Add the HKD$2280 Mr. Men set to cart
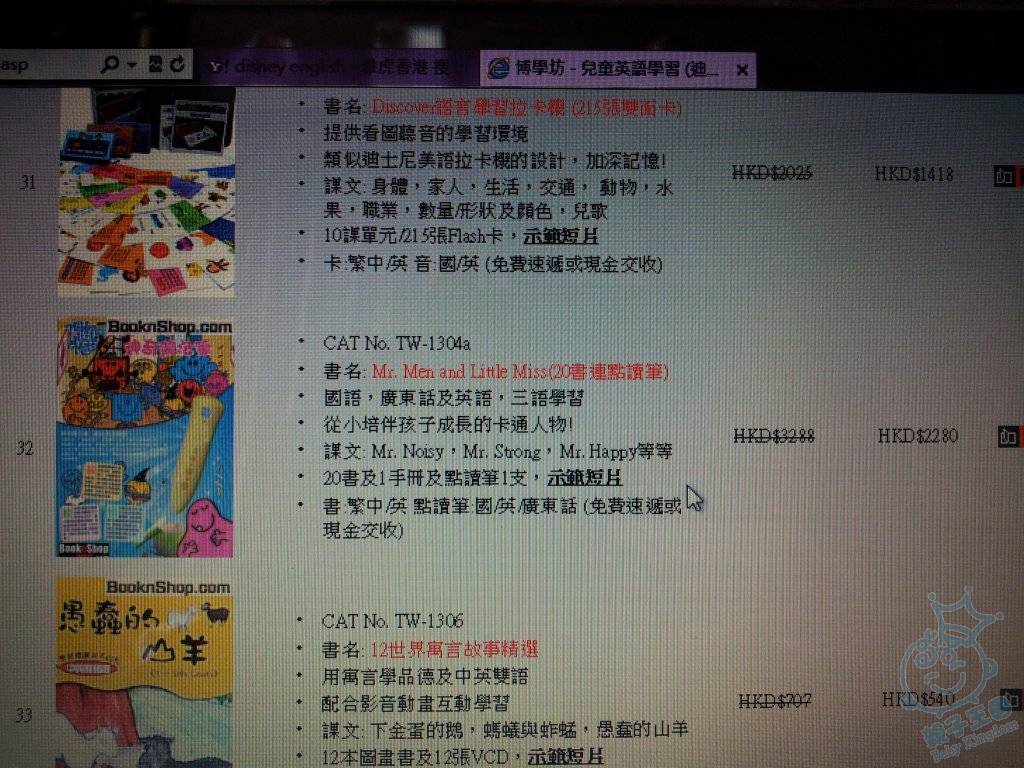Screen dimensions: 1024x768 [1008, 436]
